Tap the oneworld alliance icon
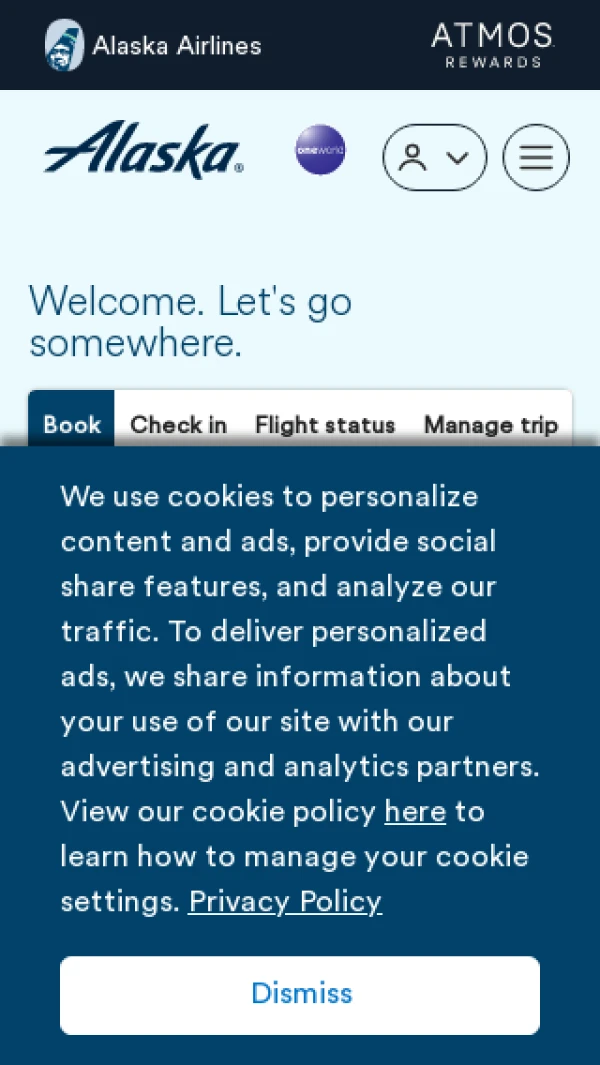 coord(320,150)
